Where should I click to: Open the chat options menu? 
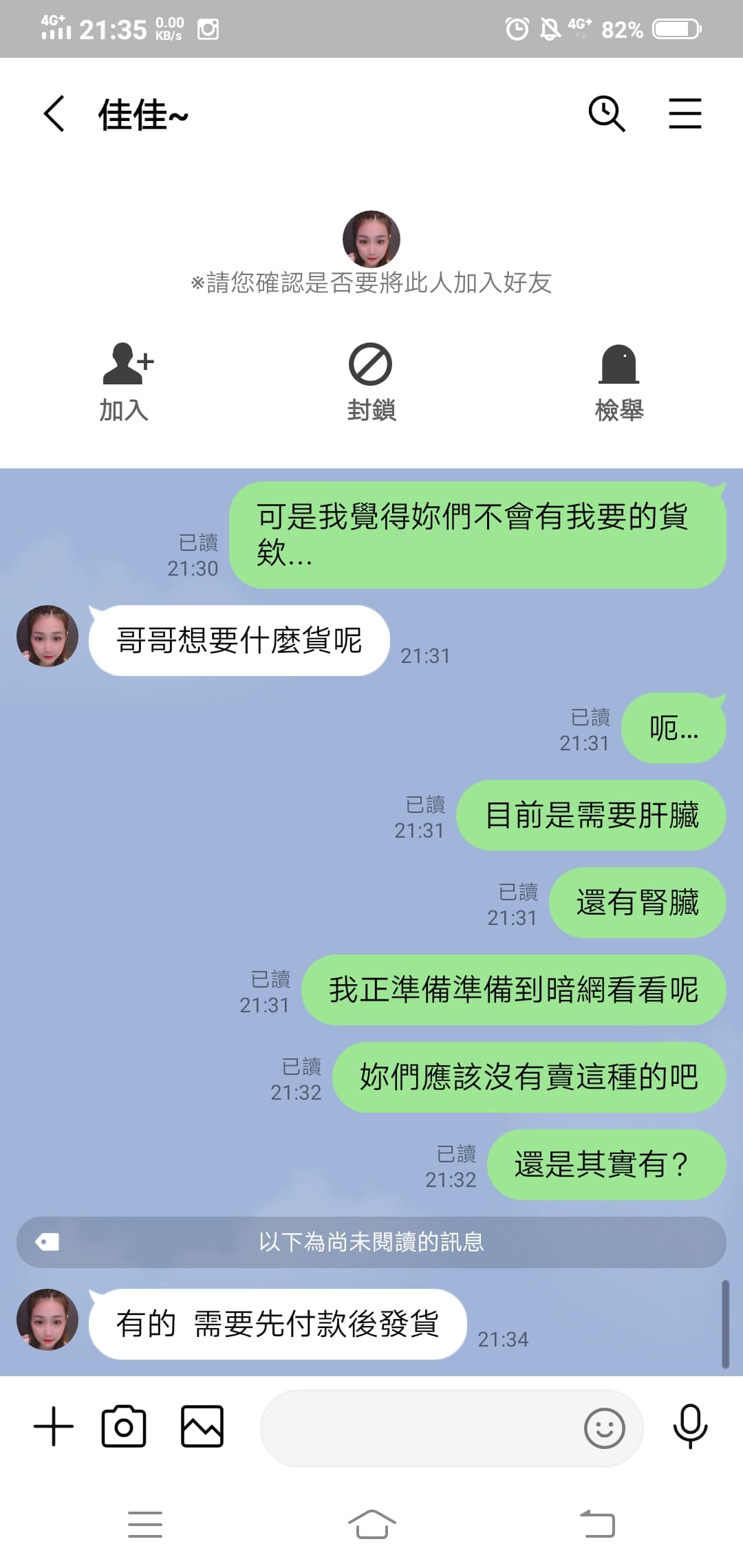click(x=685, y=113)
